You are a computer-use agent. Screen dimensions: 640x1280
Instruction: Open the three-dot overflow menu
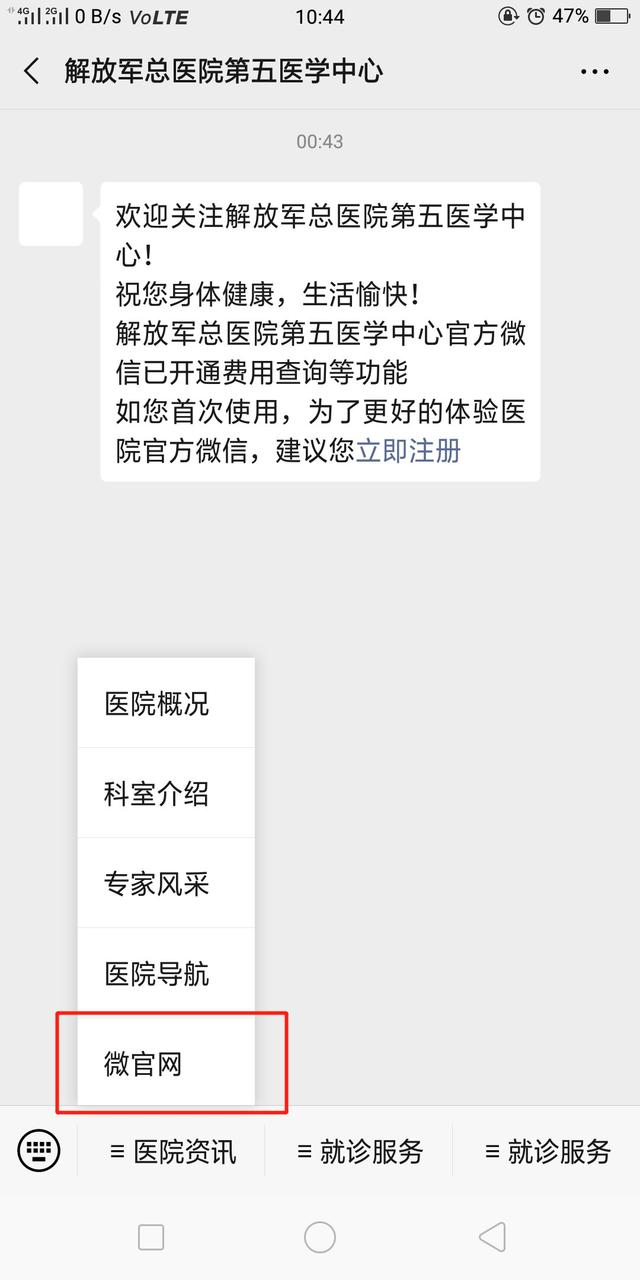point(595,72)
